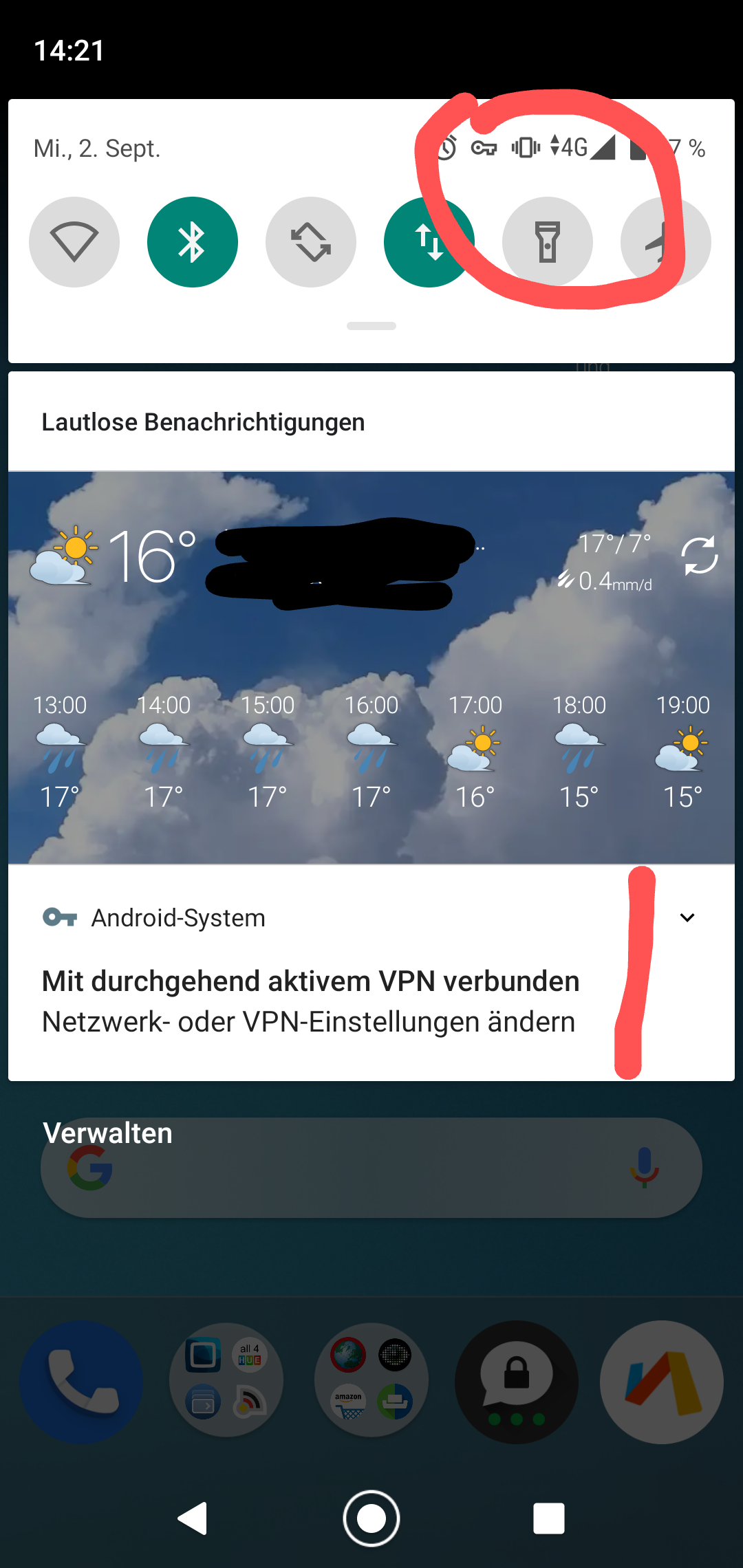743x1568 pixels.
Task: Turn on the flashlight
Action: click(x=548, y=242)
